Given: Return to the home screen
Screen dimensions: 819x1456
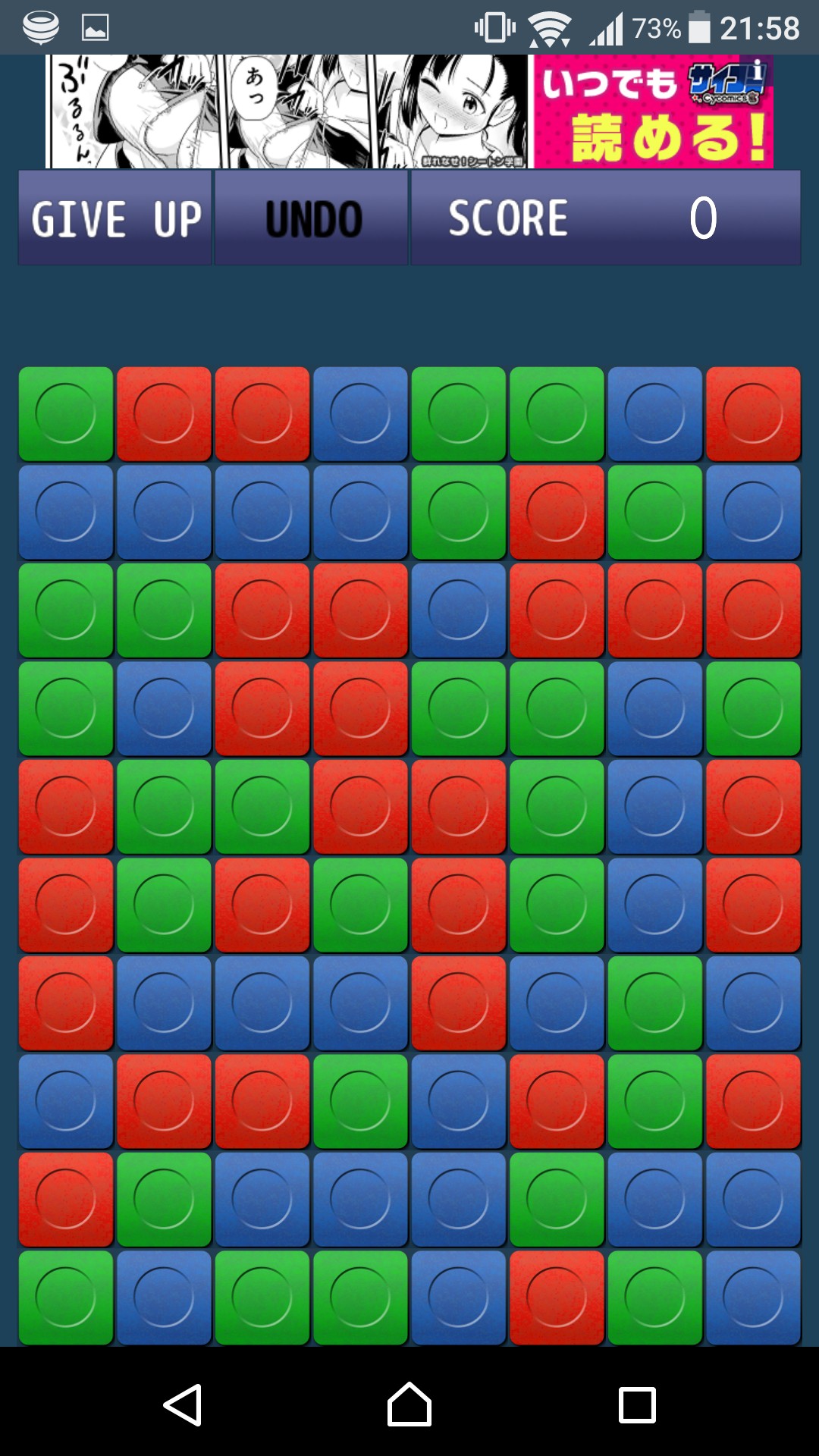Looking at the screenshot, I should point(409,1405).
